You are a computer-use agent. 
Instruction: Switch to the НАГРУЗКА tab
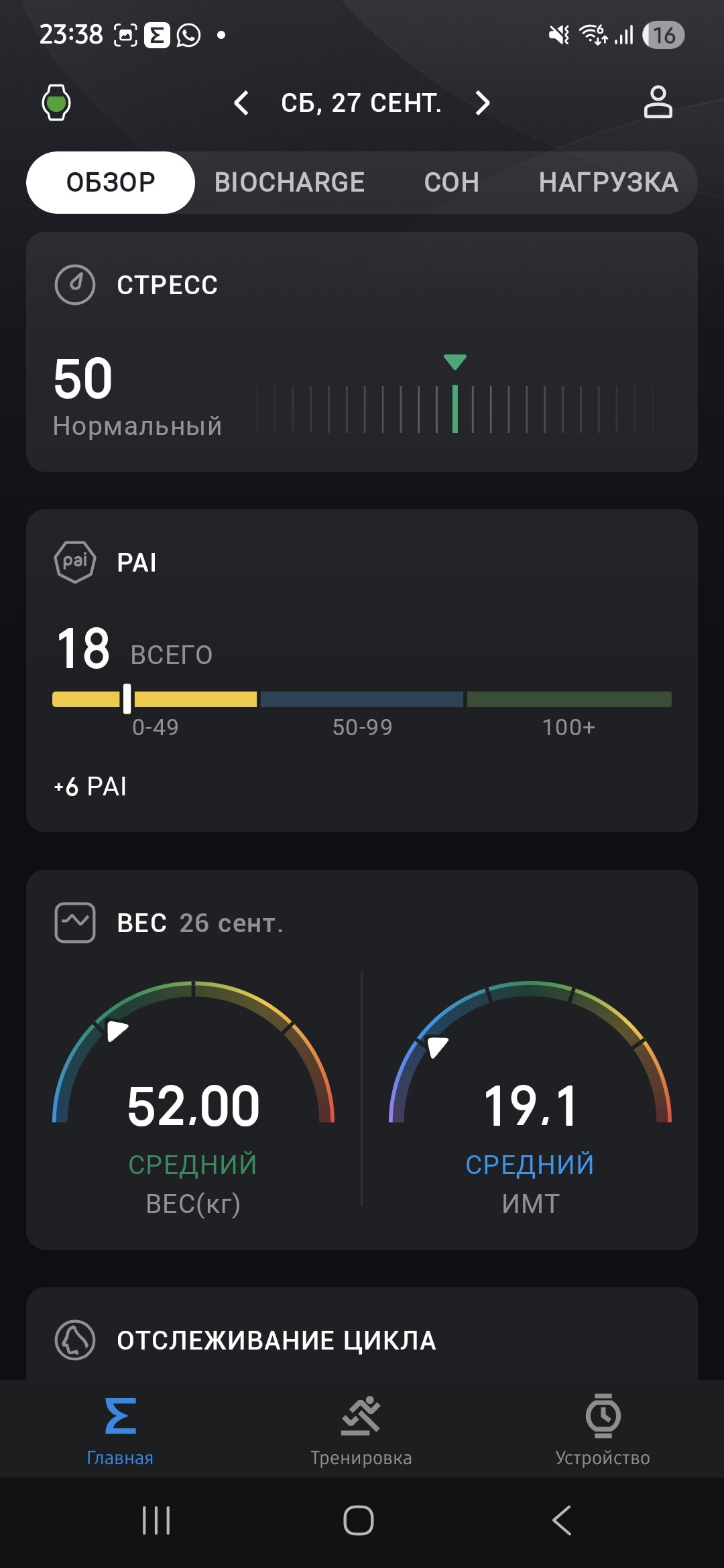[x=608, y=182]
